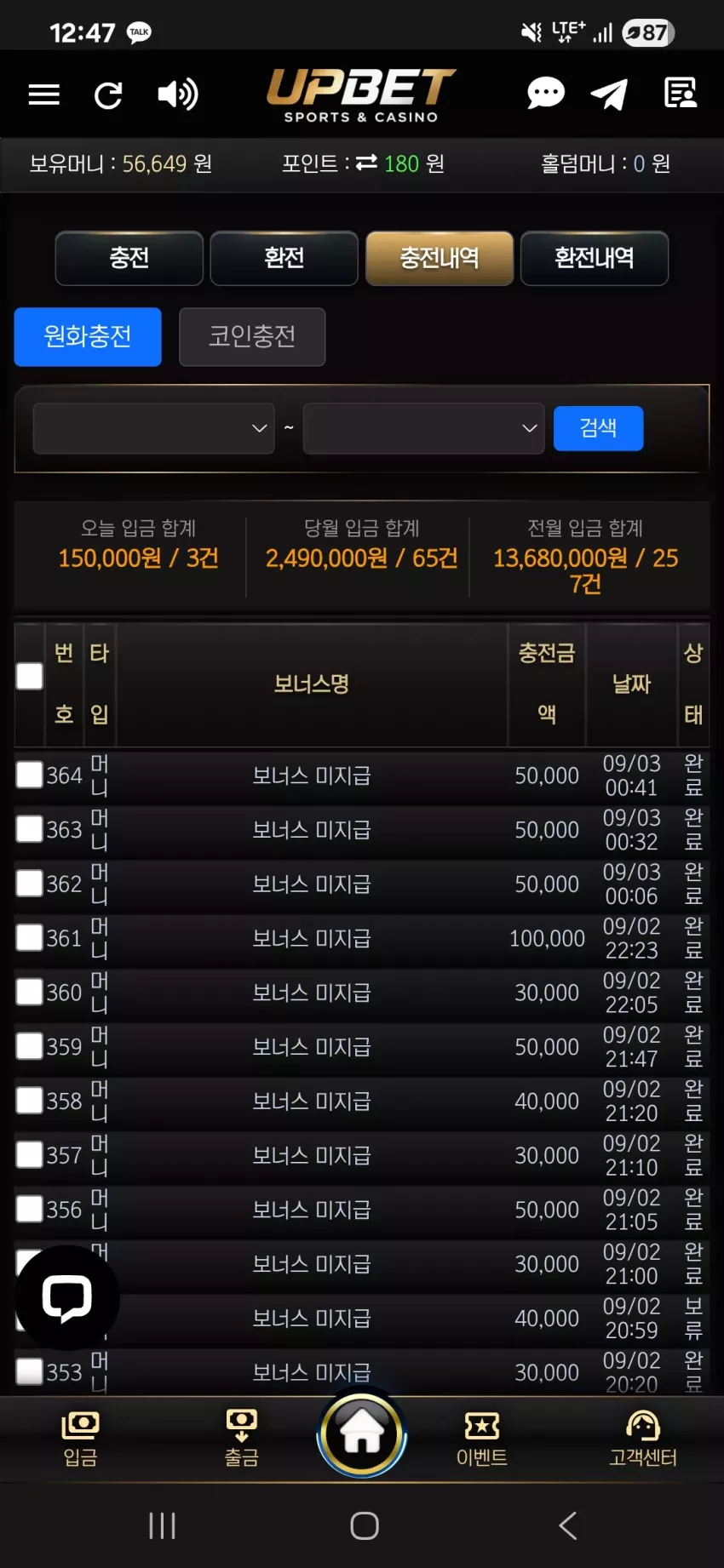
Task: Open the chat bubble icon in header
Action: [545, 93]
